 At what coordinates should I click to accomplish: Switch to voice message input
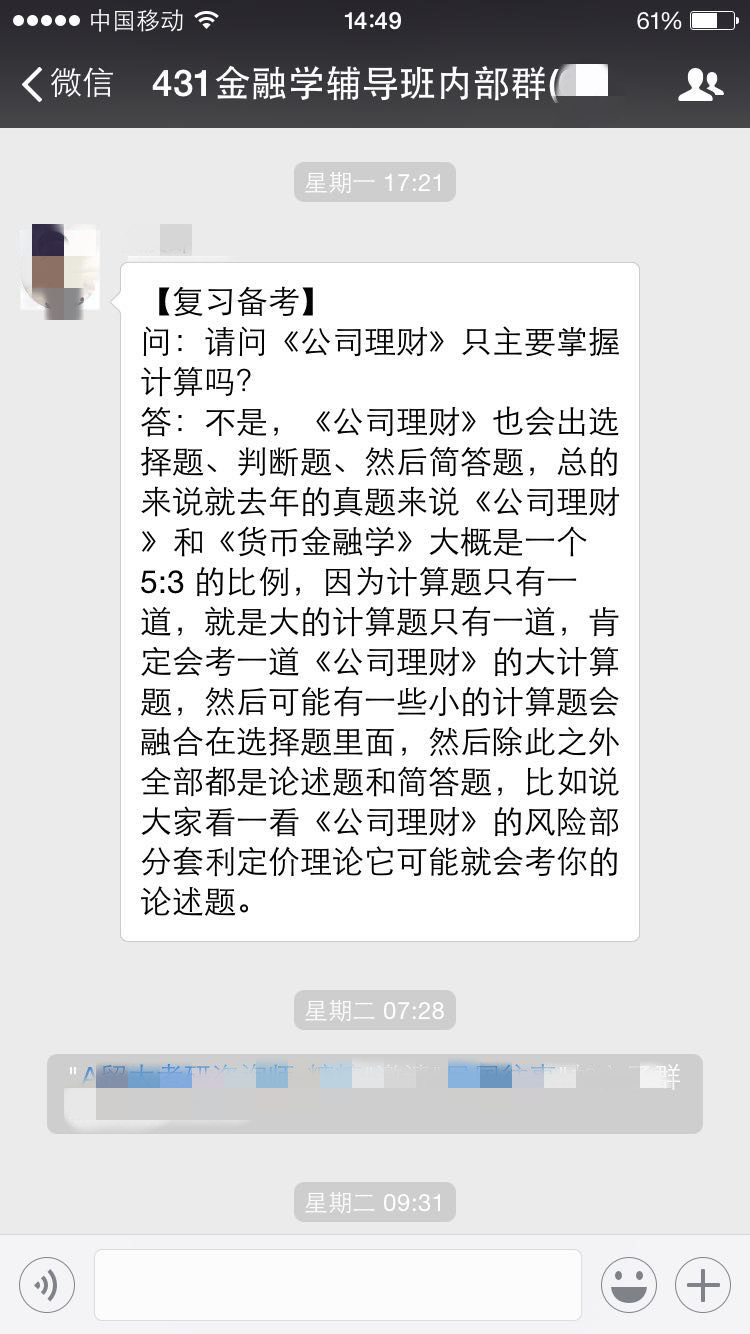(47, 1285)
